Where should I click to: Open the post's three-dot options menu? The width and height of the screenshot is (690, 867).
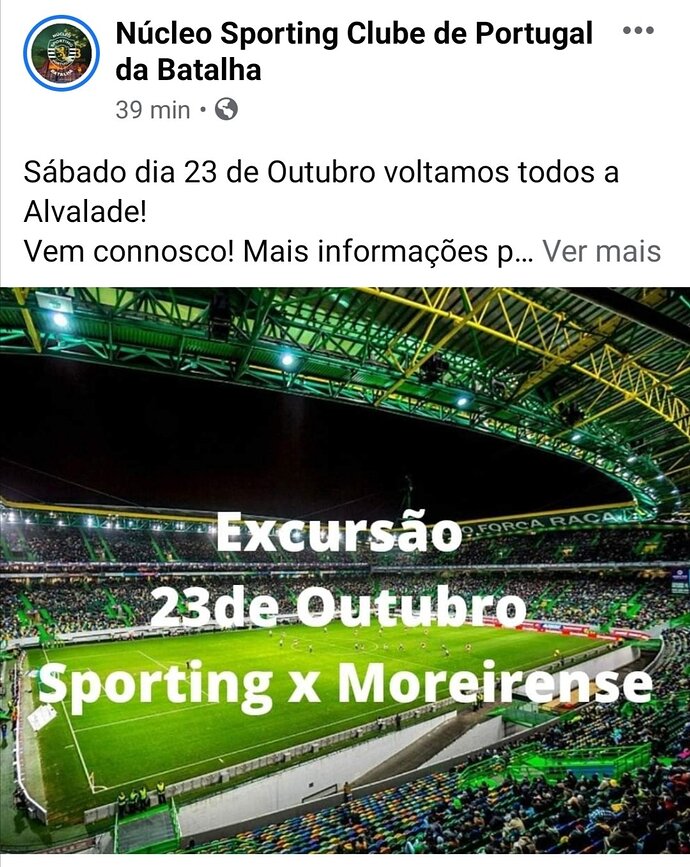tap(638, 31)
